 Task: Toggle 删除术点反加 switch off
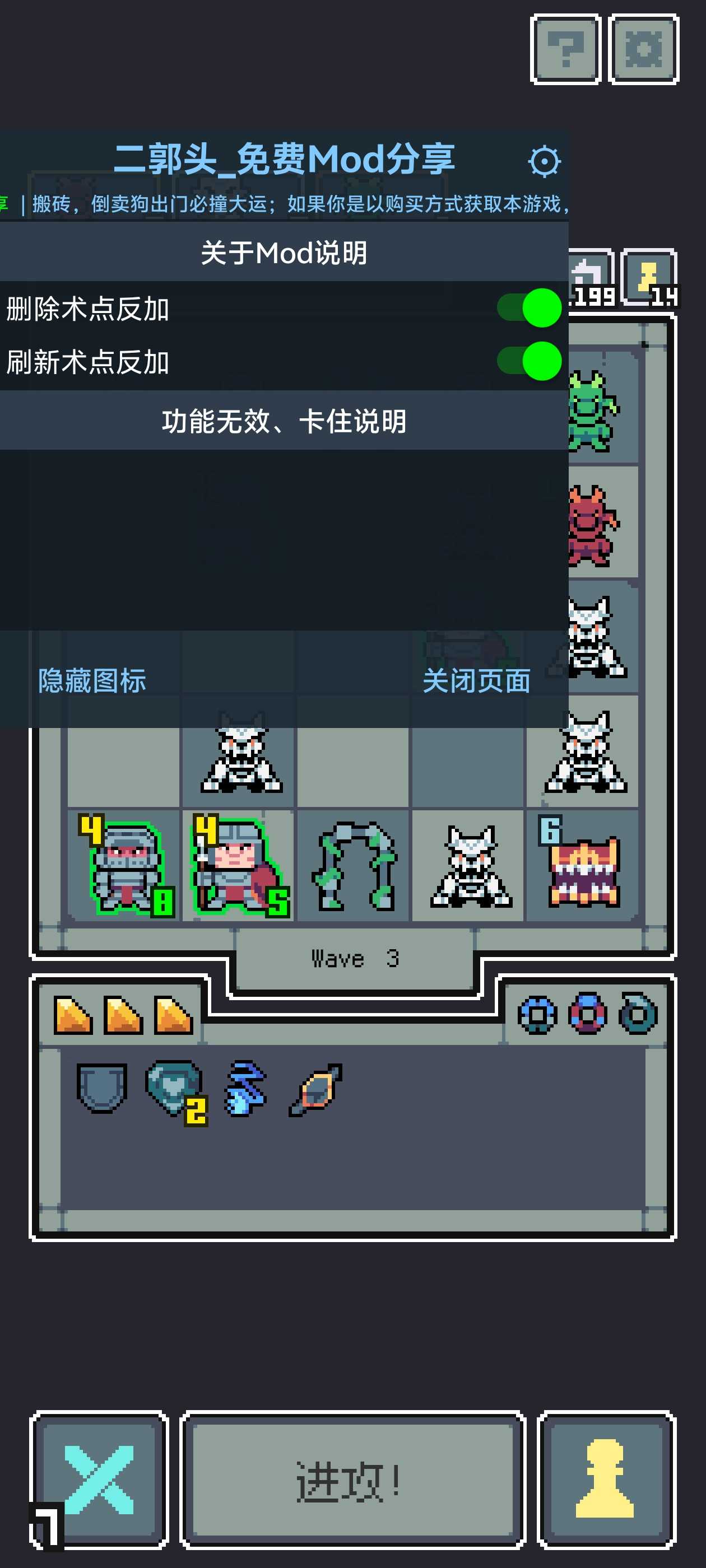pos(529,308)
